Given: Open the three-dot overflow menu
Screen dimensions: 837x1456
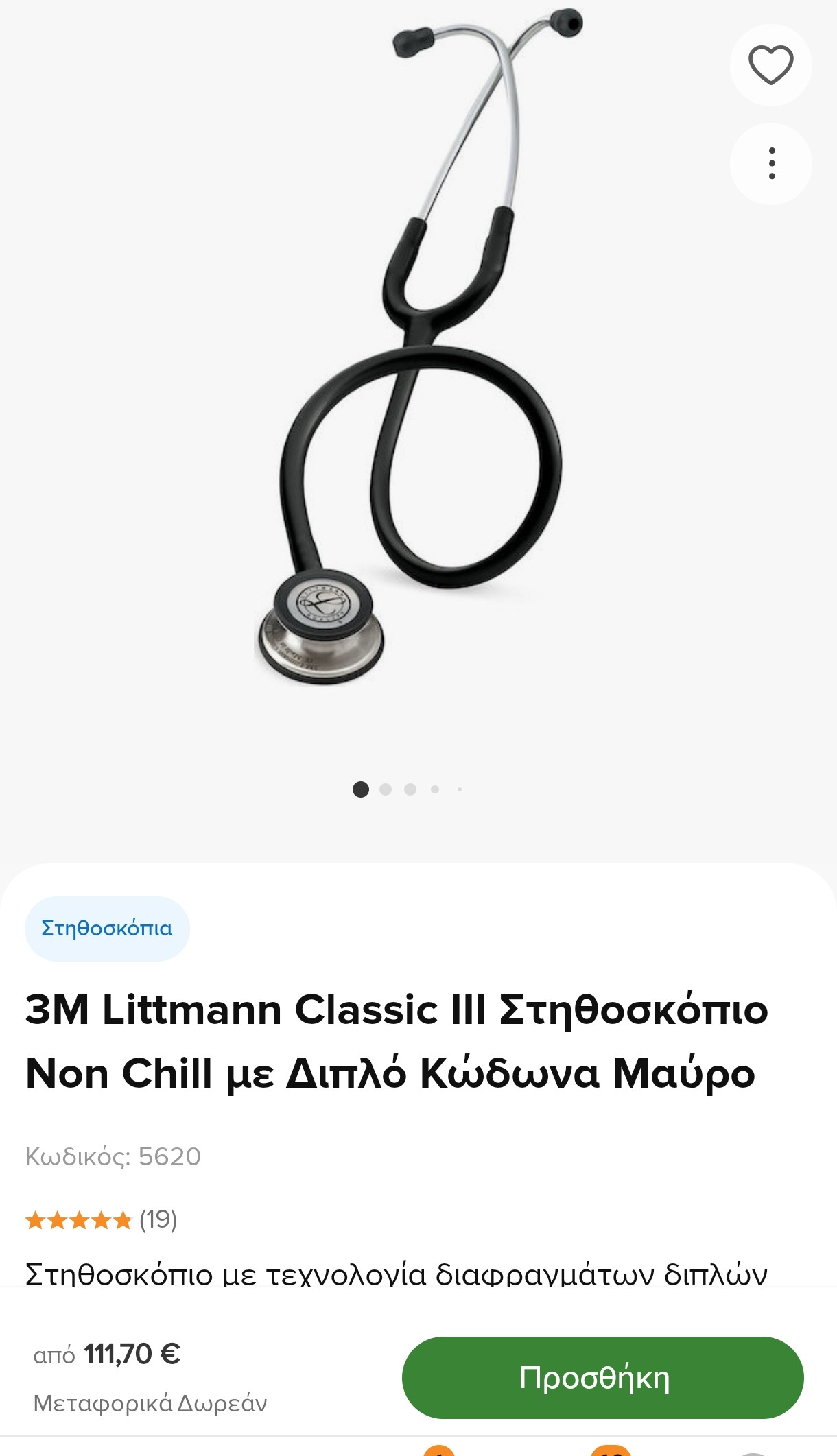Looking at the screenshot, I should [770, 164].
